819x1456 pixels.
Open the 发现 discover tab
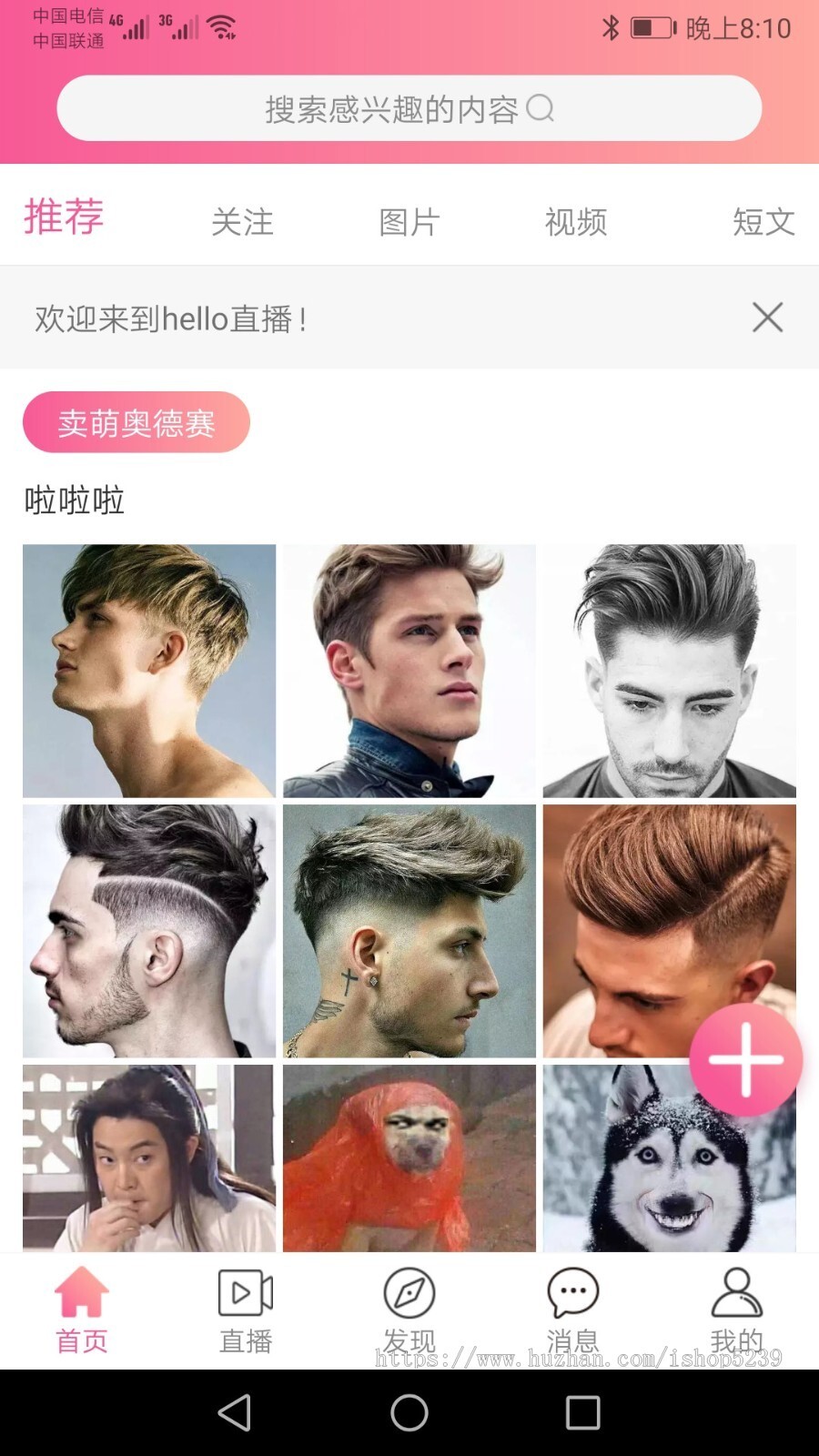tap(409, 1310)
